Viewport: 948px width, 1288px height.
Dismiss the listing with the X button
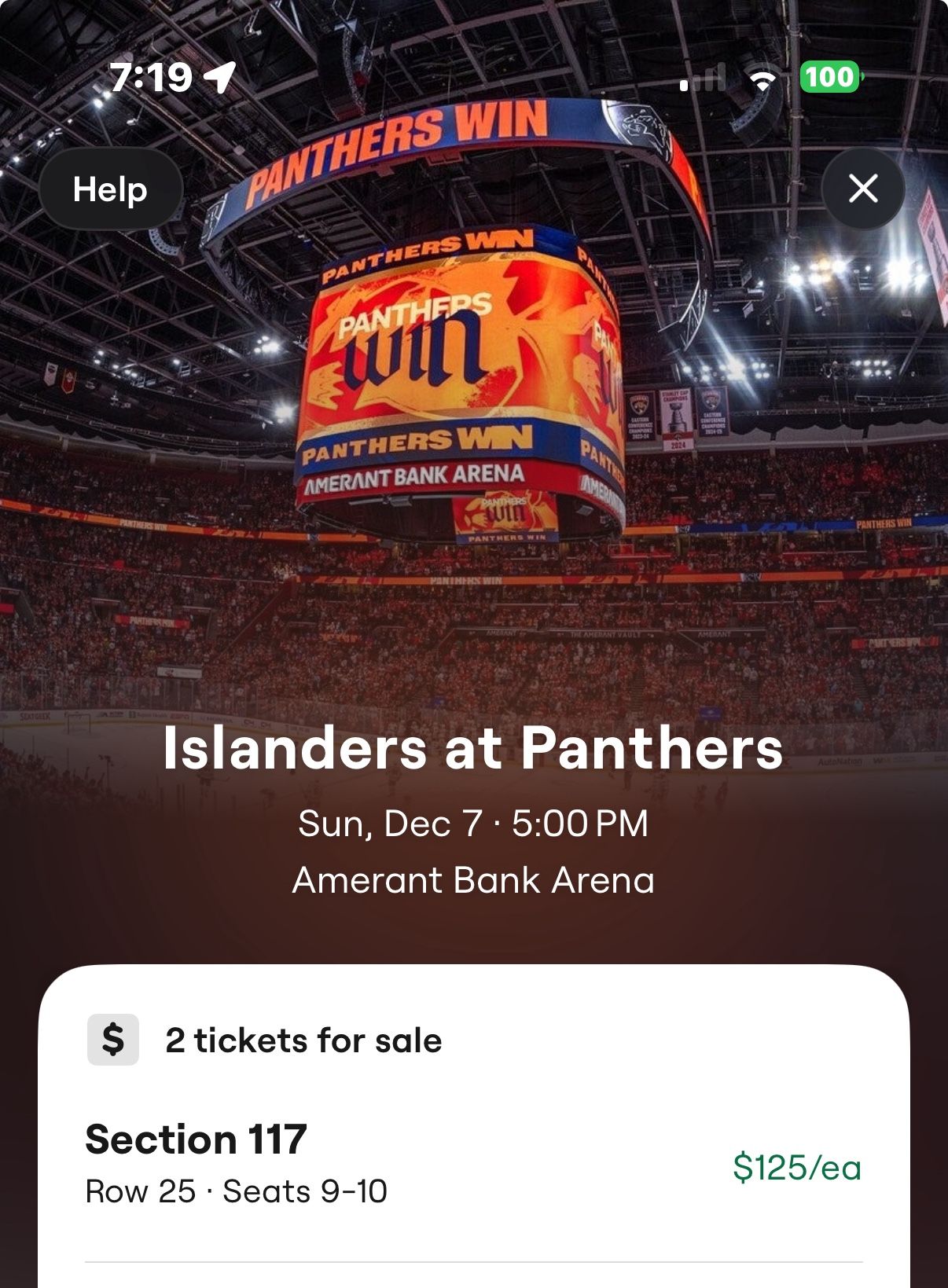pos(862,189)
